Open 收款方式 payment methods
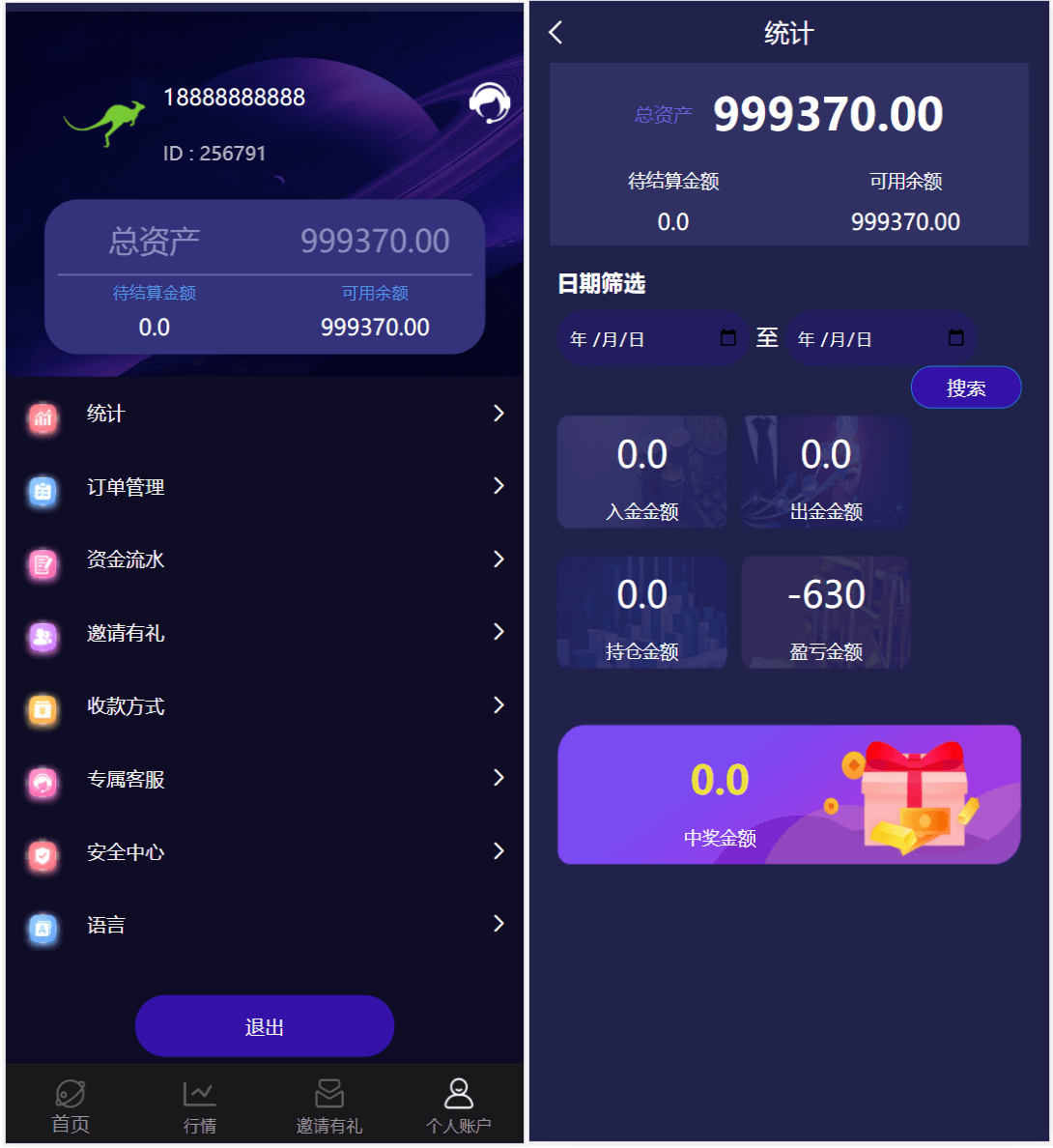Image resolution: width=1053 pixels, height=1148 pixels. 264,706
